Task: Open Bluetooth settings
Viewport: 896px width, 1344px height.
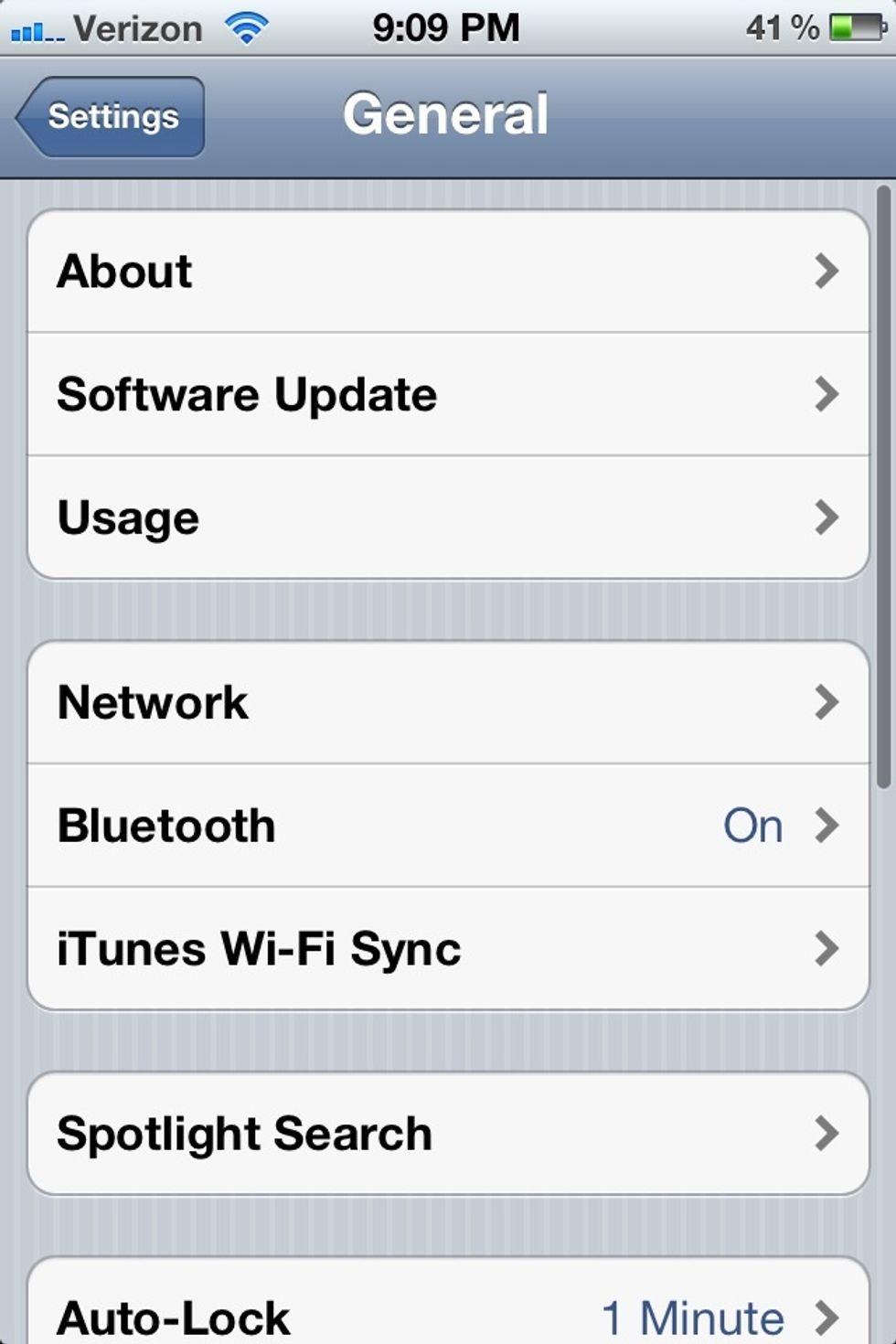Action: pos(448,826)
